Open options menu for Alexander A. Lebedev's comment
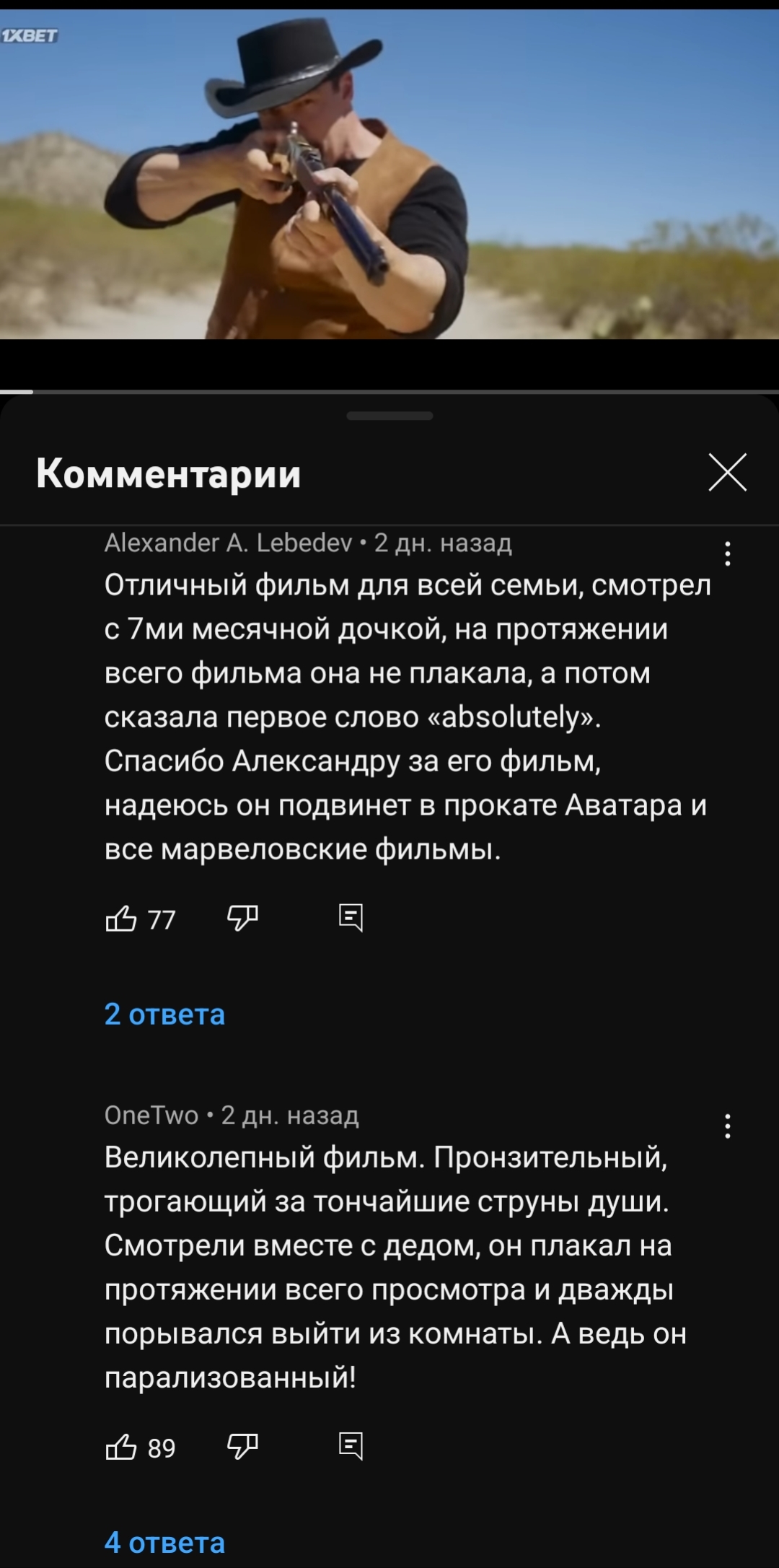Viewport: 779px width, 1568px height. tap(727, 553)
